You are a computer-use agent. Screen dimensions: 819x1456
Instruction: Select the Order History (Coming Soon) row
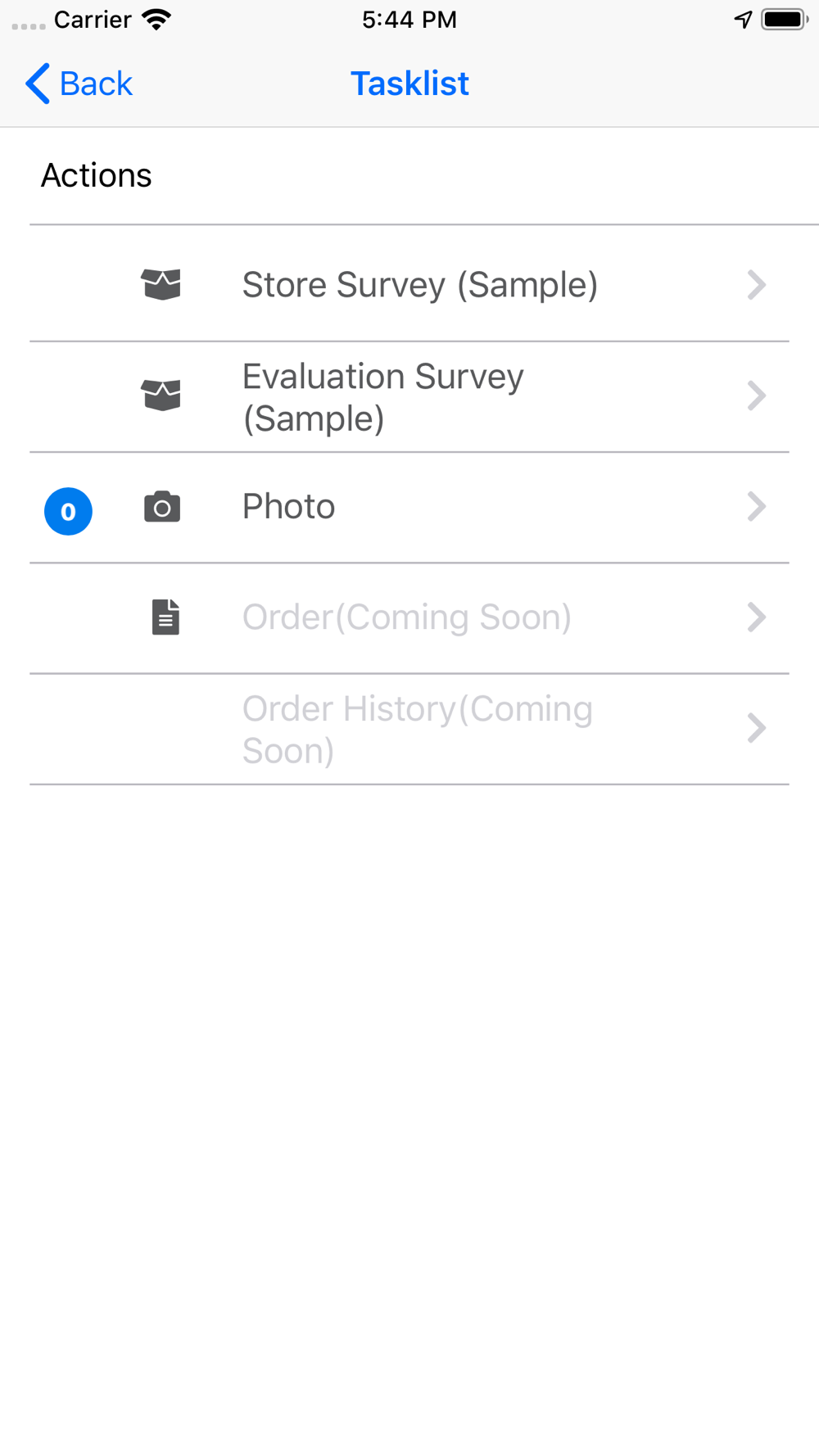pyautogui.click(x=409, y=730)
